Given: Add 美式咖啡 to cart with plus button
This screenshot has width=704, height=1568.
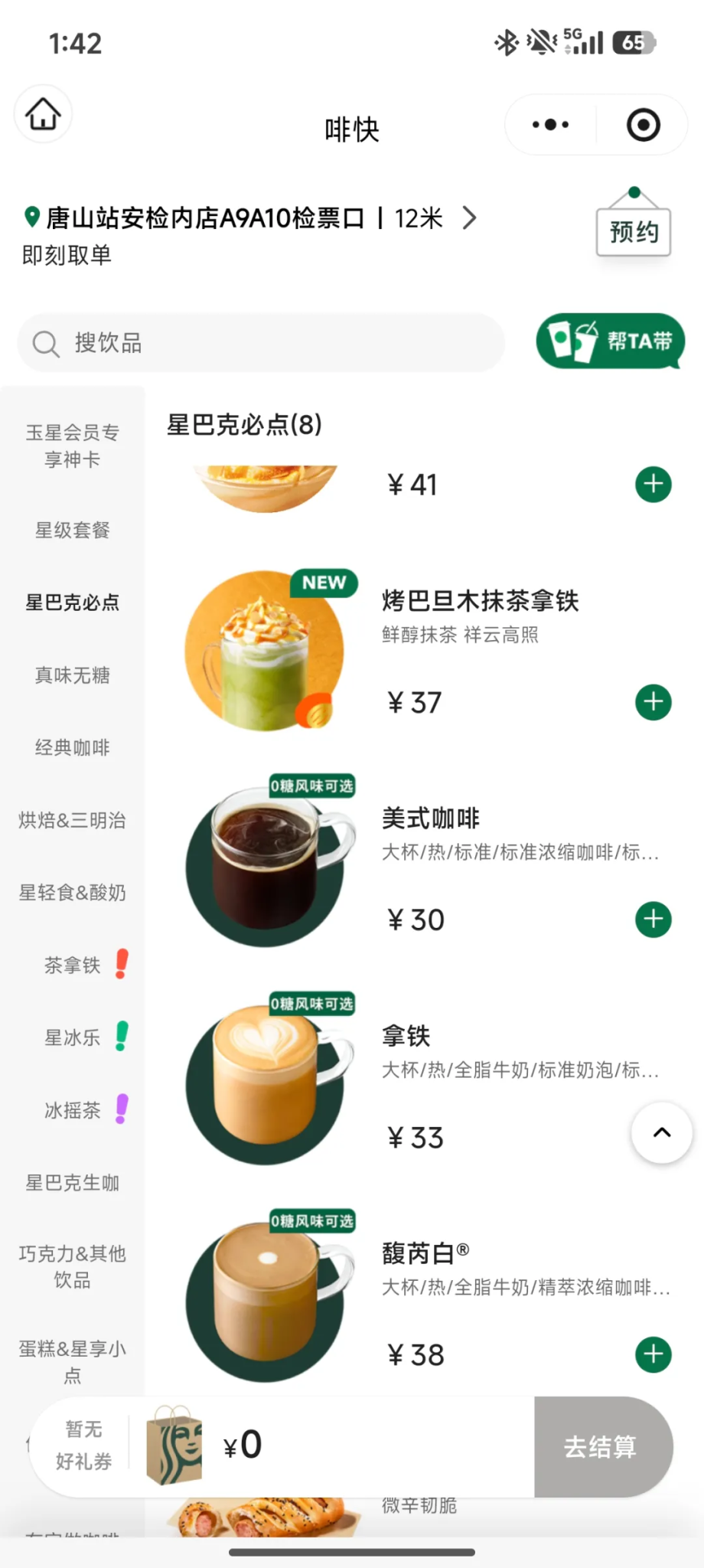Looking at the screenshot, I should click(x=652, y=919).
